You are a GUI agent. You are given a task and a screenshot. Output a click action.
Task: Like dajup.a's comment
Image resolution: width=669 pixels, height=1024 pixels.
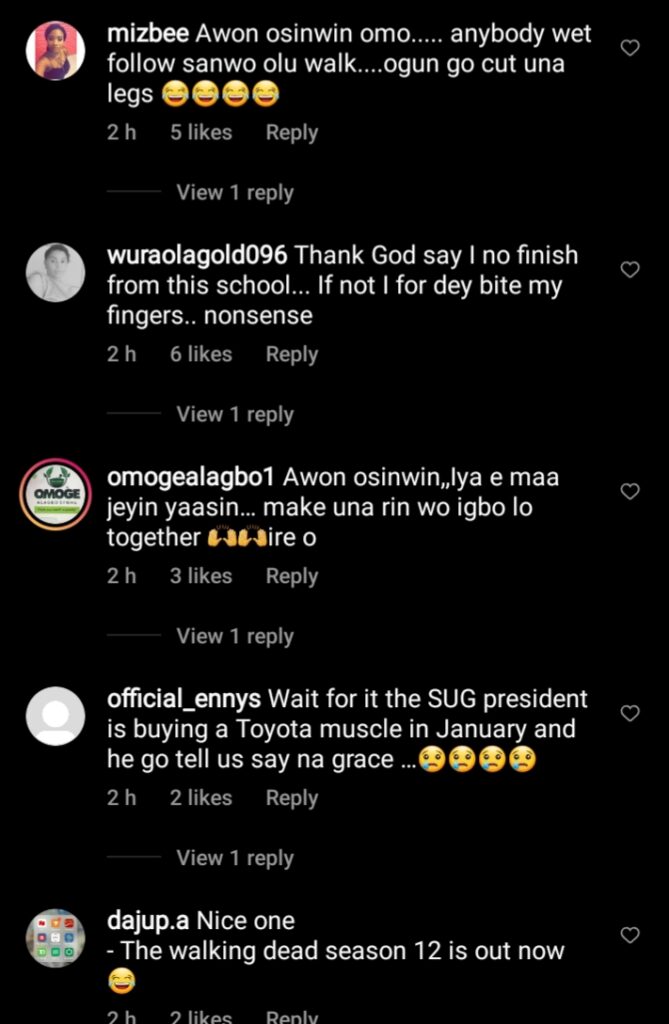point(630,936)
